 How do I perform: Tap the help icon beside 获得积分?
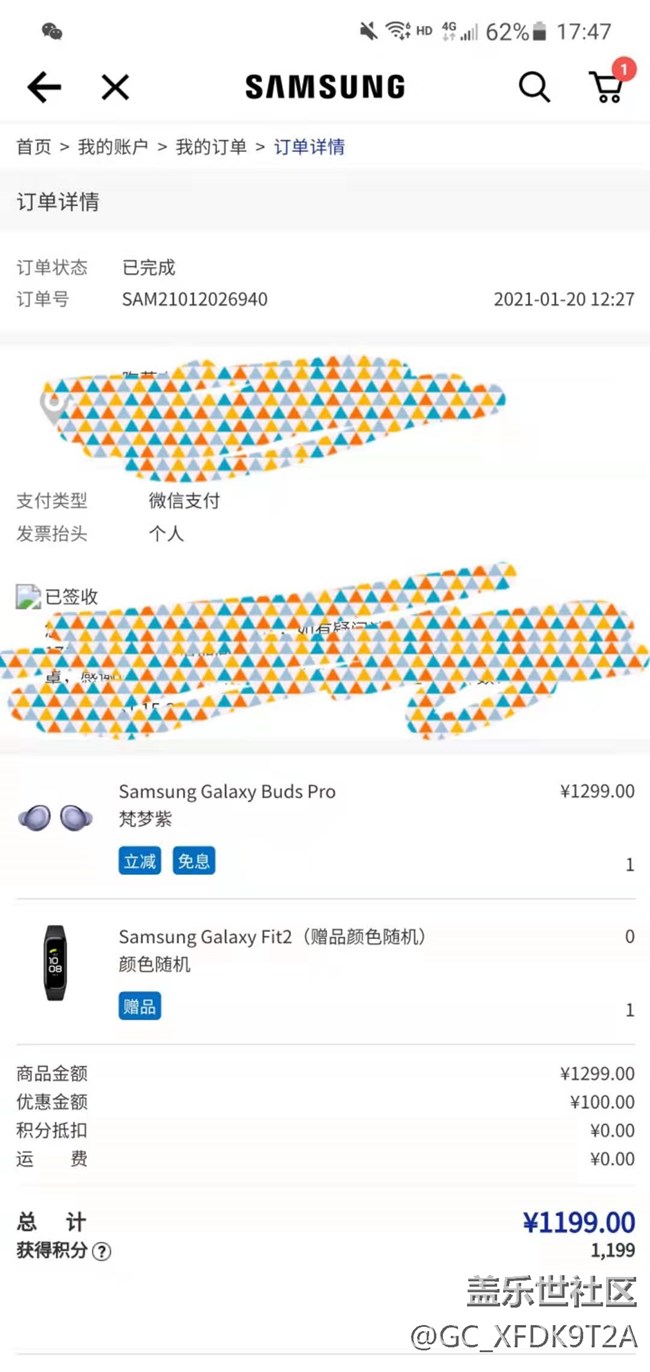101,1251
